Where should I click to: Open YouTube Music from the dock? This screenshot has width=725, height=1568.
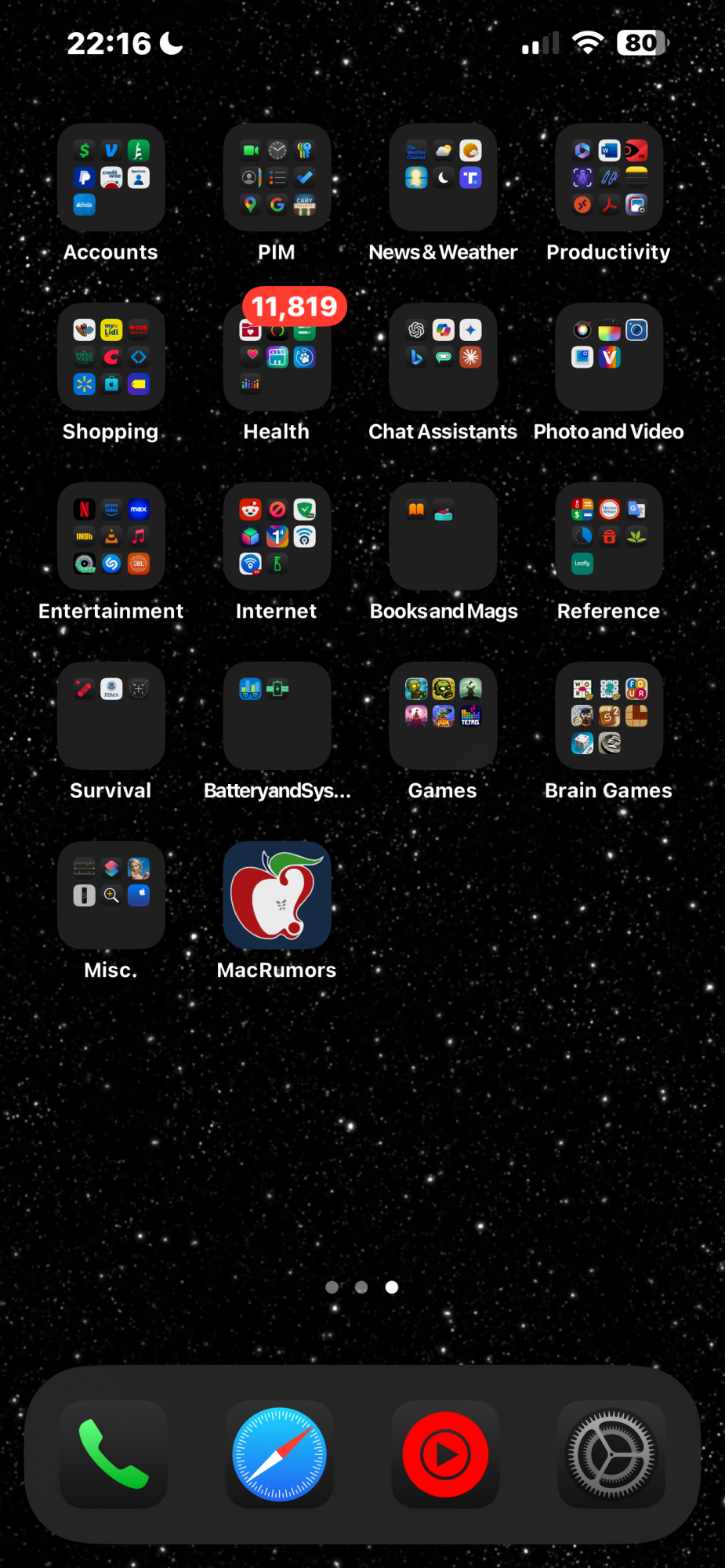(x=445, y=1454)
